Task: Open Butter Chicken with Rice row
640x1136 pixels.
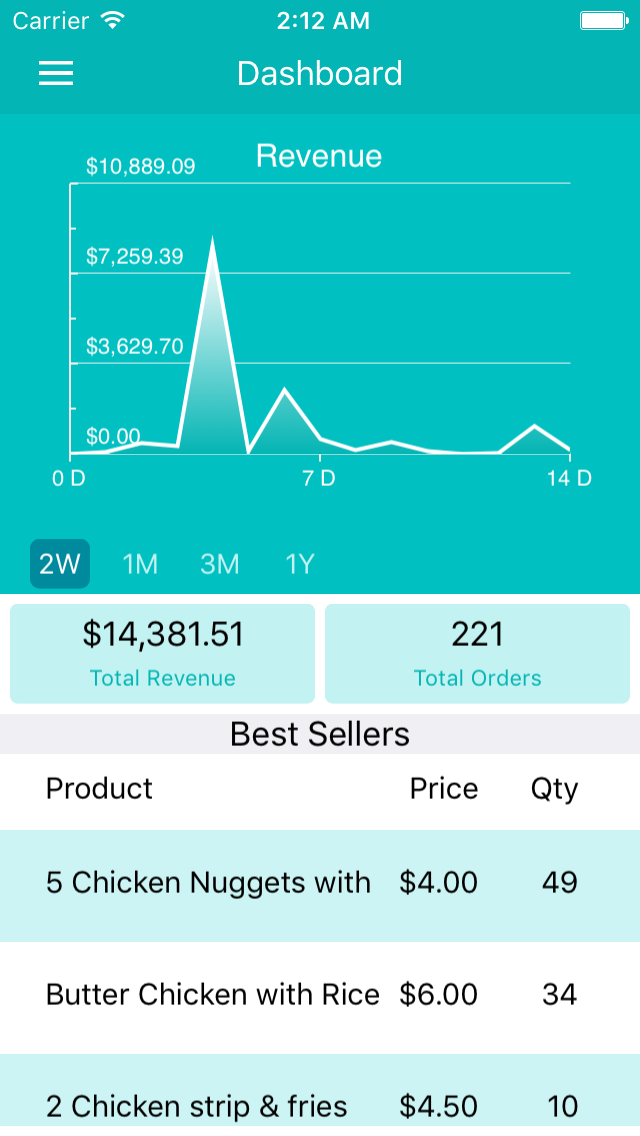Action: point(320,998)
